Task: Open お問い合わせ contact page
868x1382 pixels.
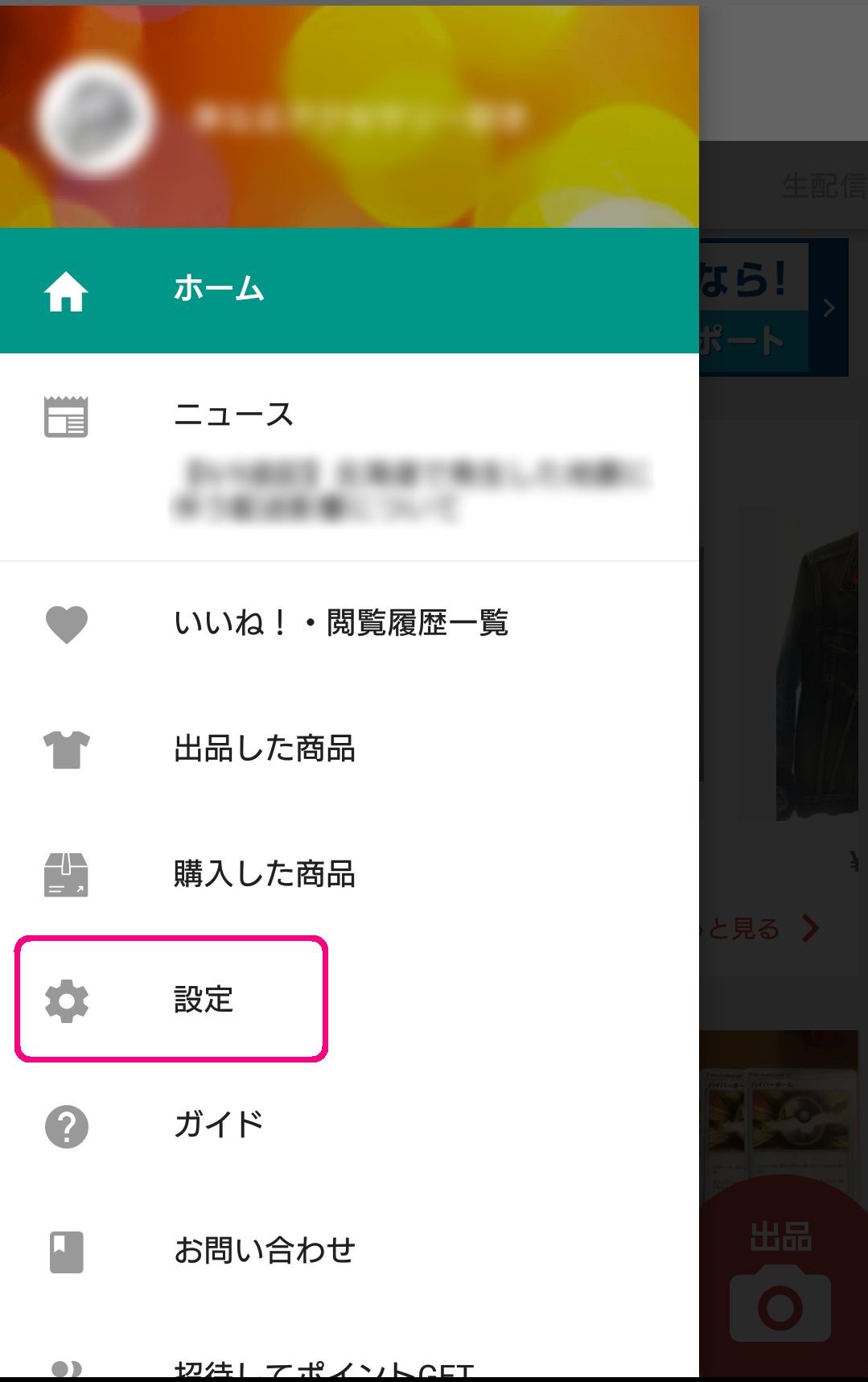Action: 264,1251
